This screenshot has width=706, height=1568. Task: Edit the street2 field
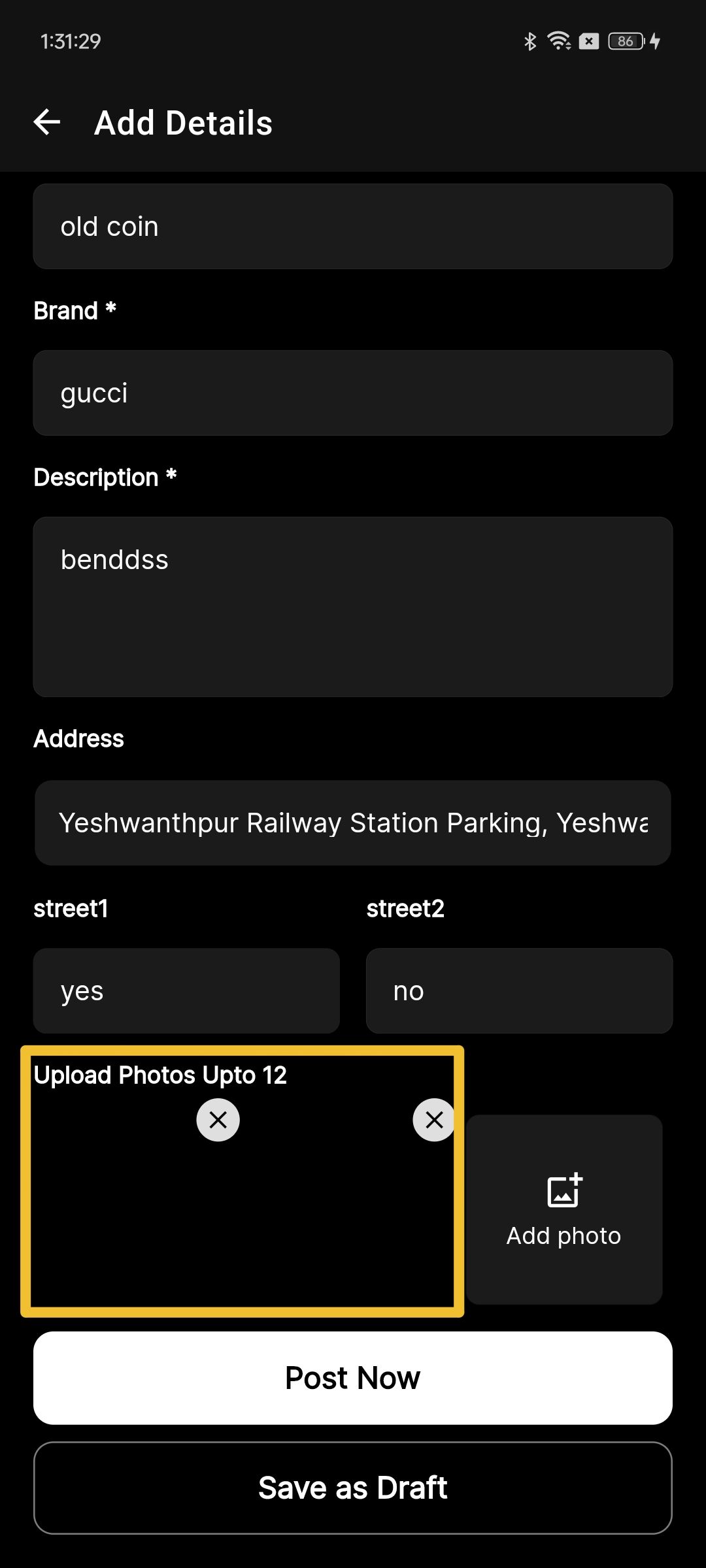click(519, 990)
